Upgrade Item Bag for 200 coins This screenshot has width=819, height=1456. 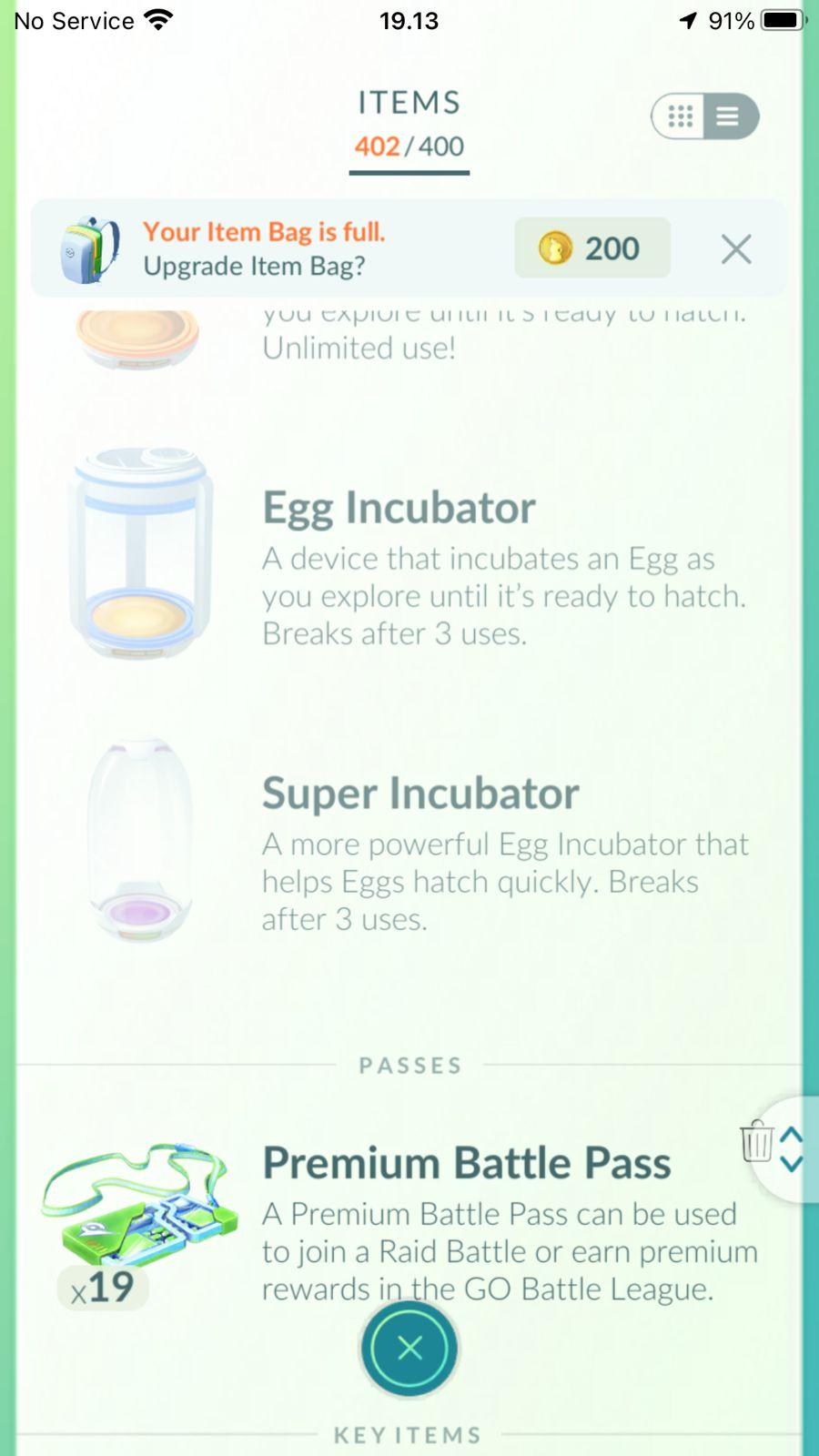[x=591, y=248]
